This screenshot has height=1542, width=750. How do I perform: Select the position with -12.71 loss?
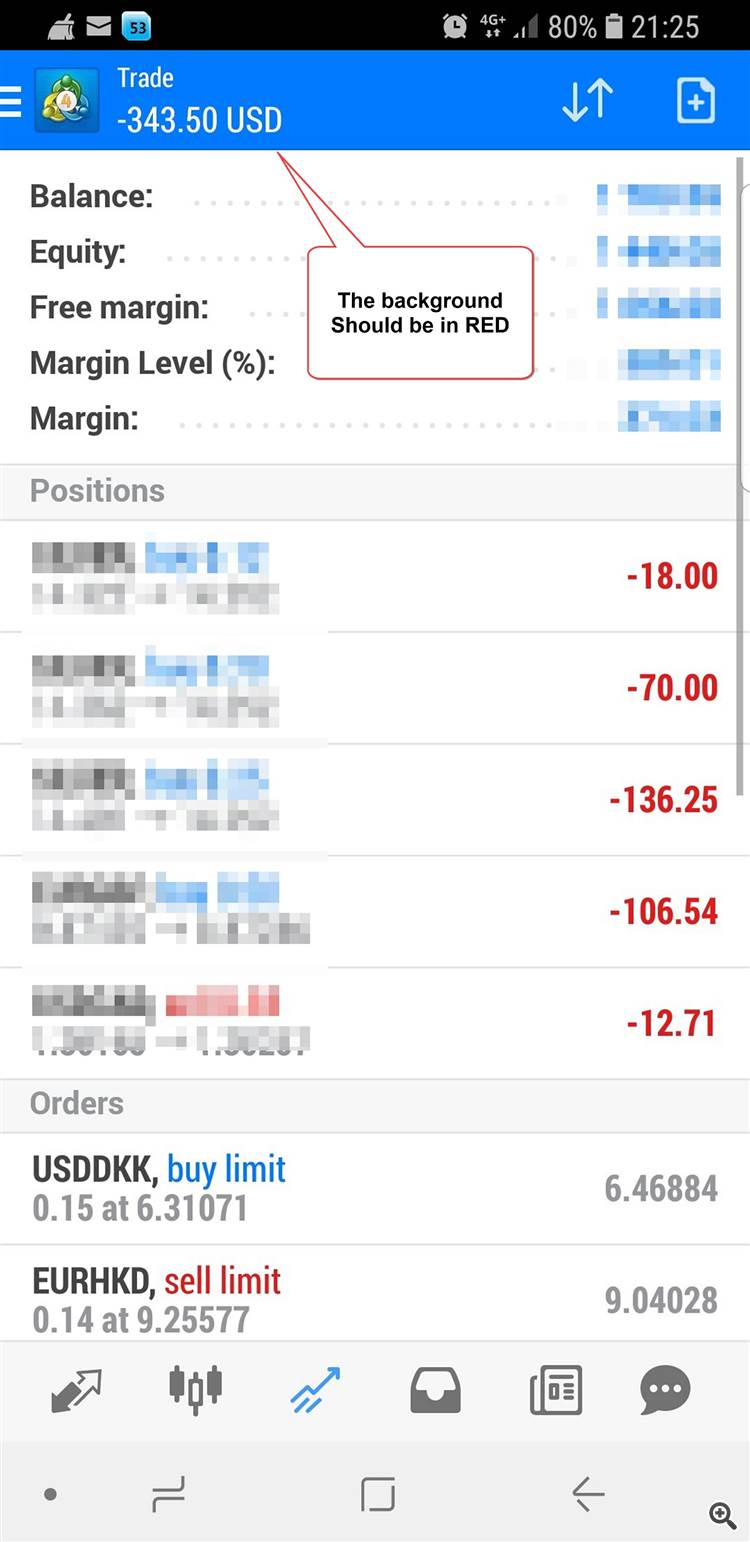[375, 1024]
